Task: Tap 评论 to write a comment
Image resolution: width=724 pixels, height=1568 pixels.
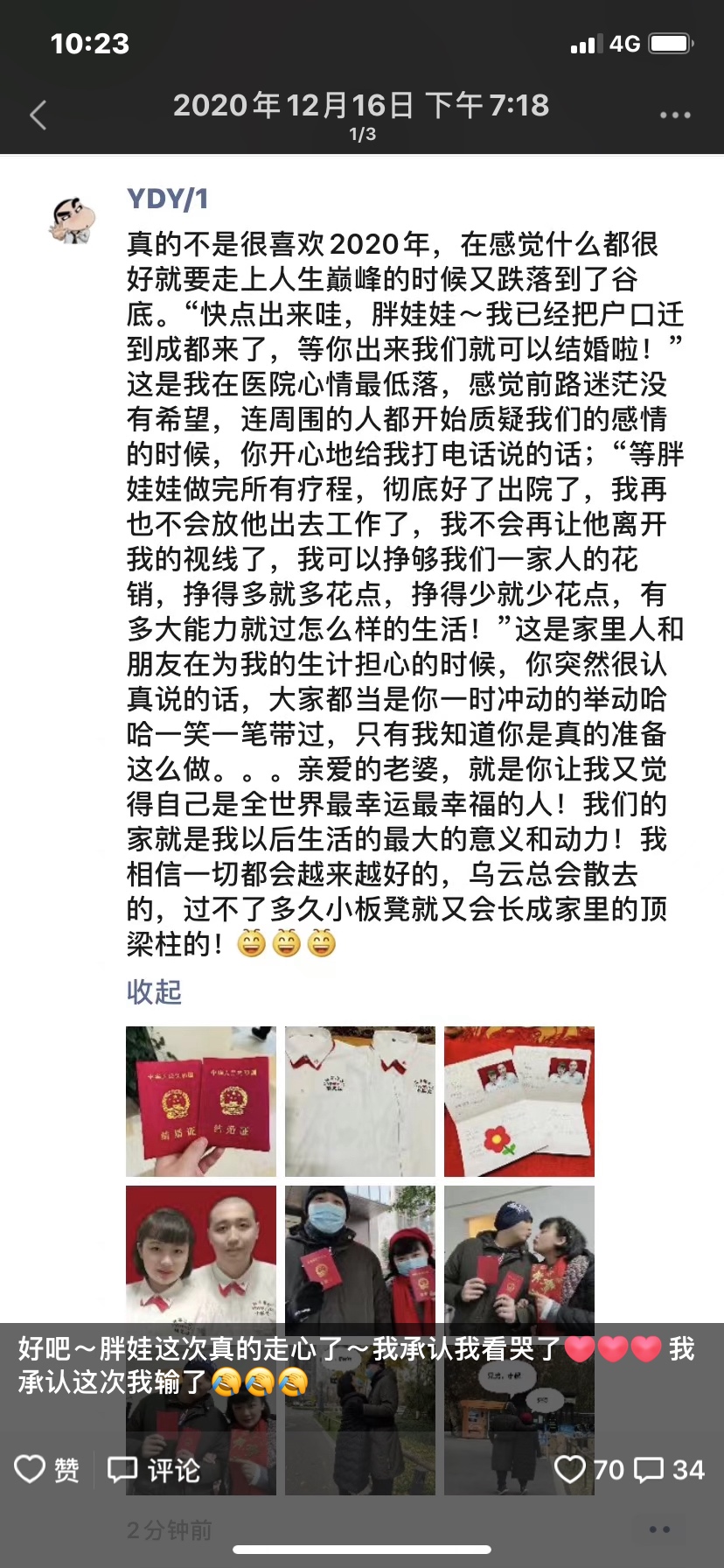Action: 154,1469
